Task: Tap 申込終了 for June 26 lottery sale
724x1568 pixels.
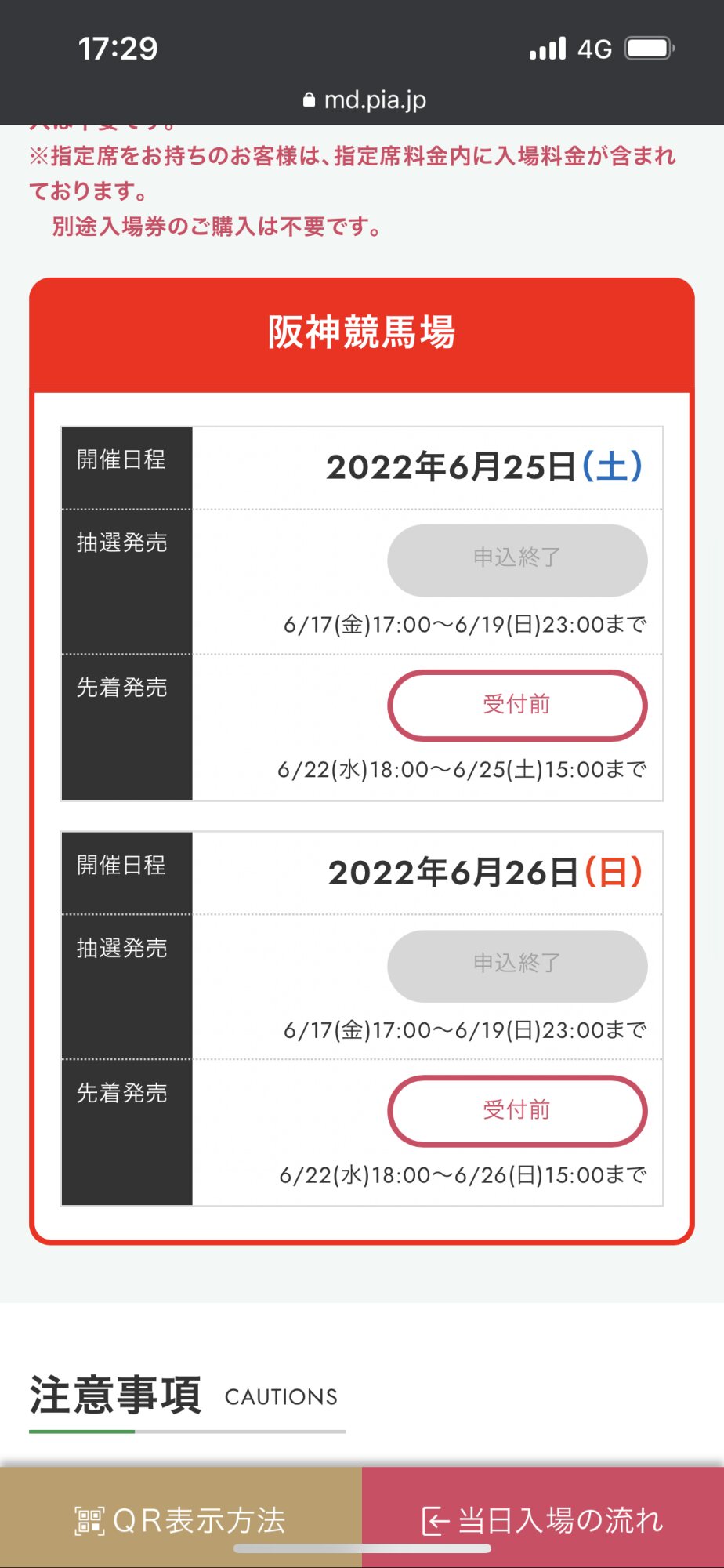Action: pyautogui.click(x=517, y=965)
